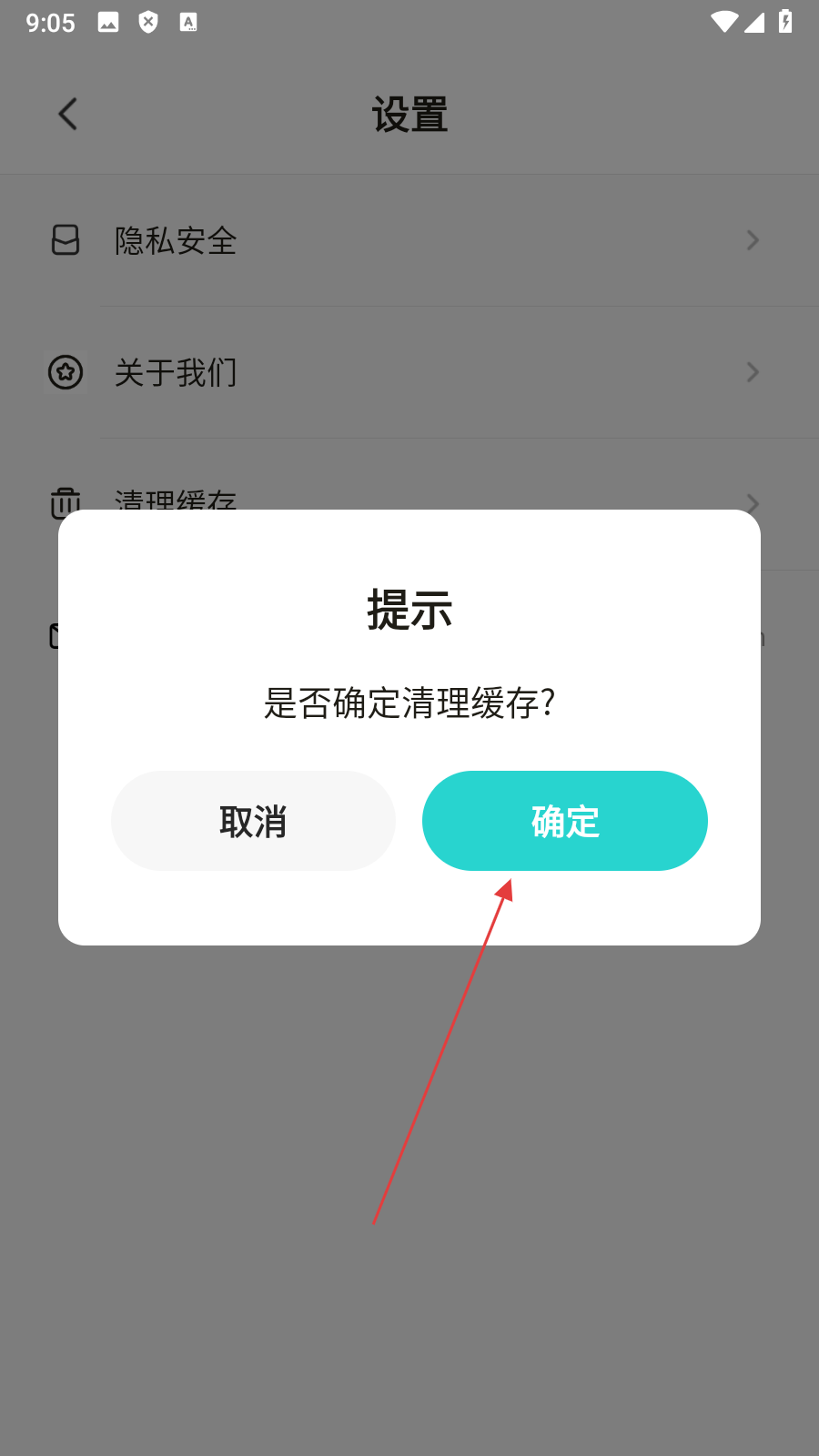Viewport: 819px width, 1456px height.
Task: Confirm clearing cache with 确定
Action: [x=564, y=821]
